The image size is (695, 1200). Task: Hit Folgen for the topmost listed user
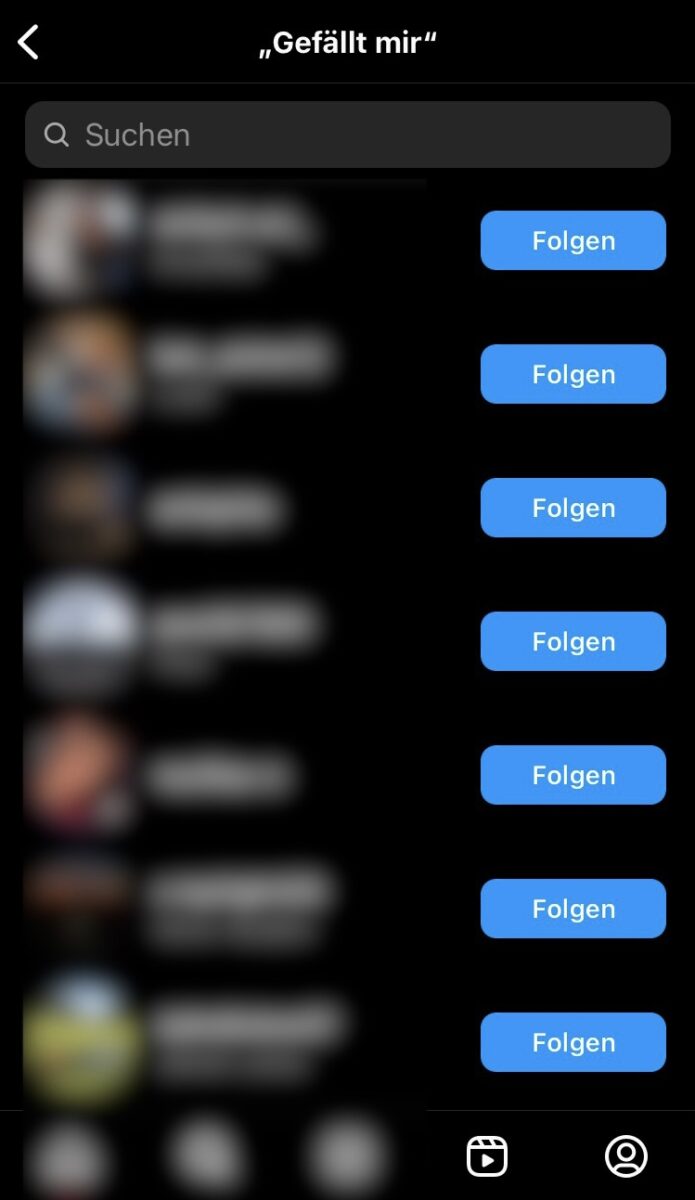(573, 241)
